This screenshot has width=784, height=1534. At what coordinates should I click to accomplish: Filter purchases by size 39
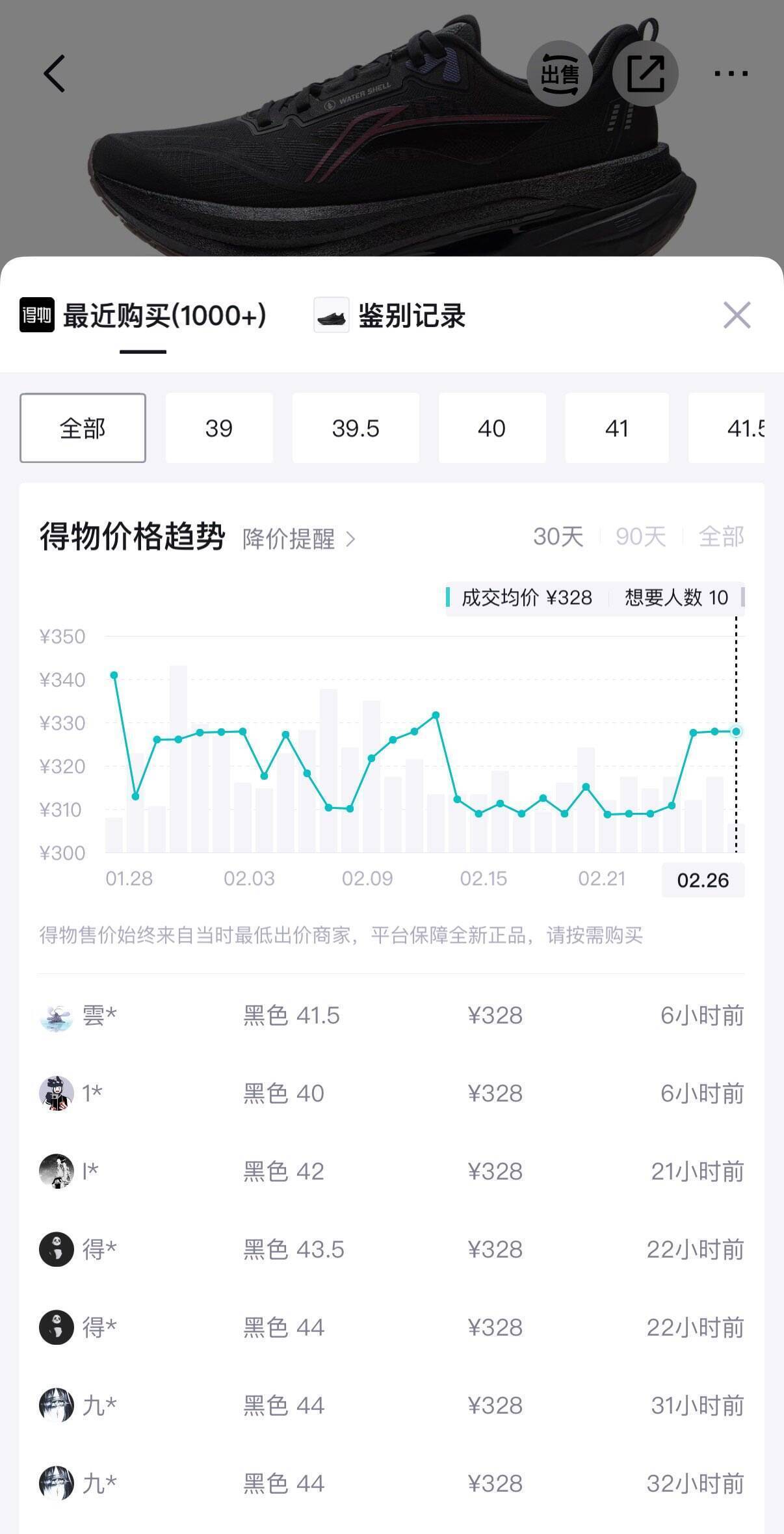pos(219,428)
